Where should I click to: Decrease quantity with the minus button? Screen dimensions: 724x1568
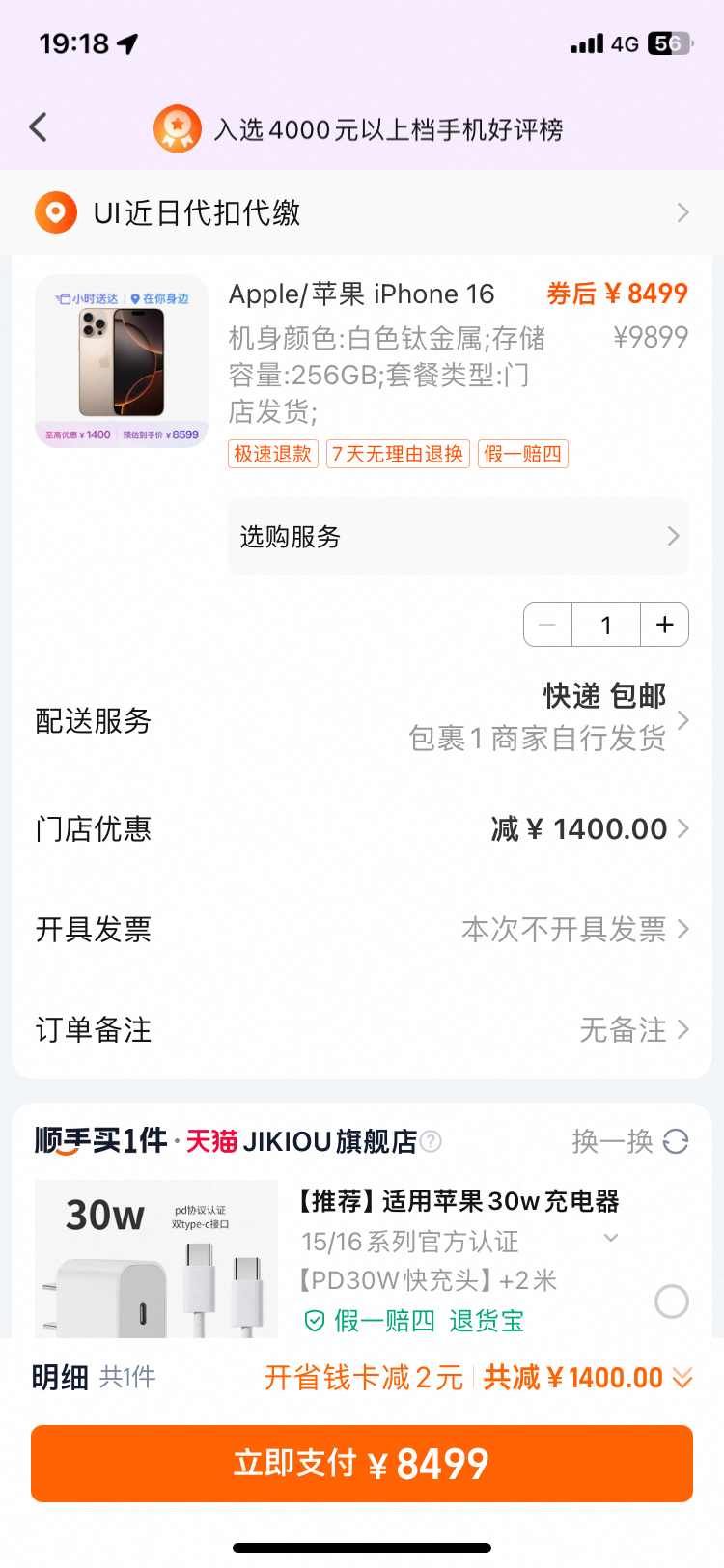pos(547,625)
